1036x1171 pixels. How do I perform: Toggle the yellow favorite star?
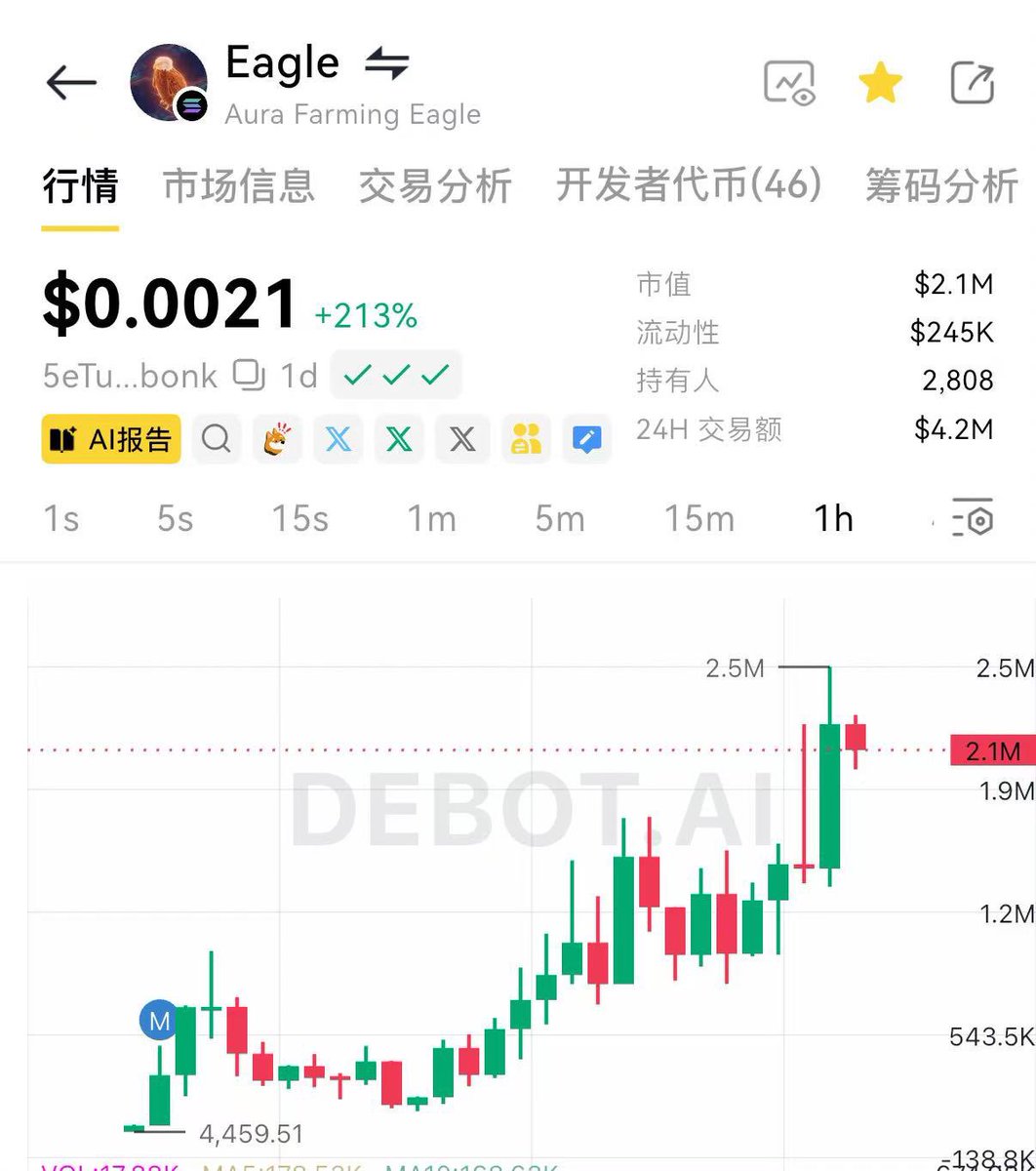pyautogui.click(x=880, y=83)
